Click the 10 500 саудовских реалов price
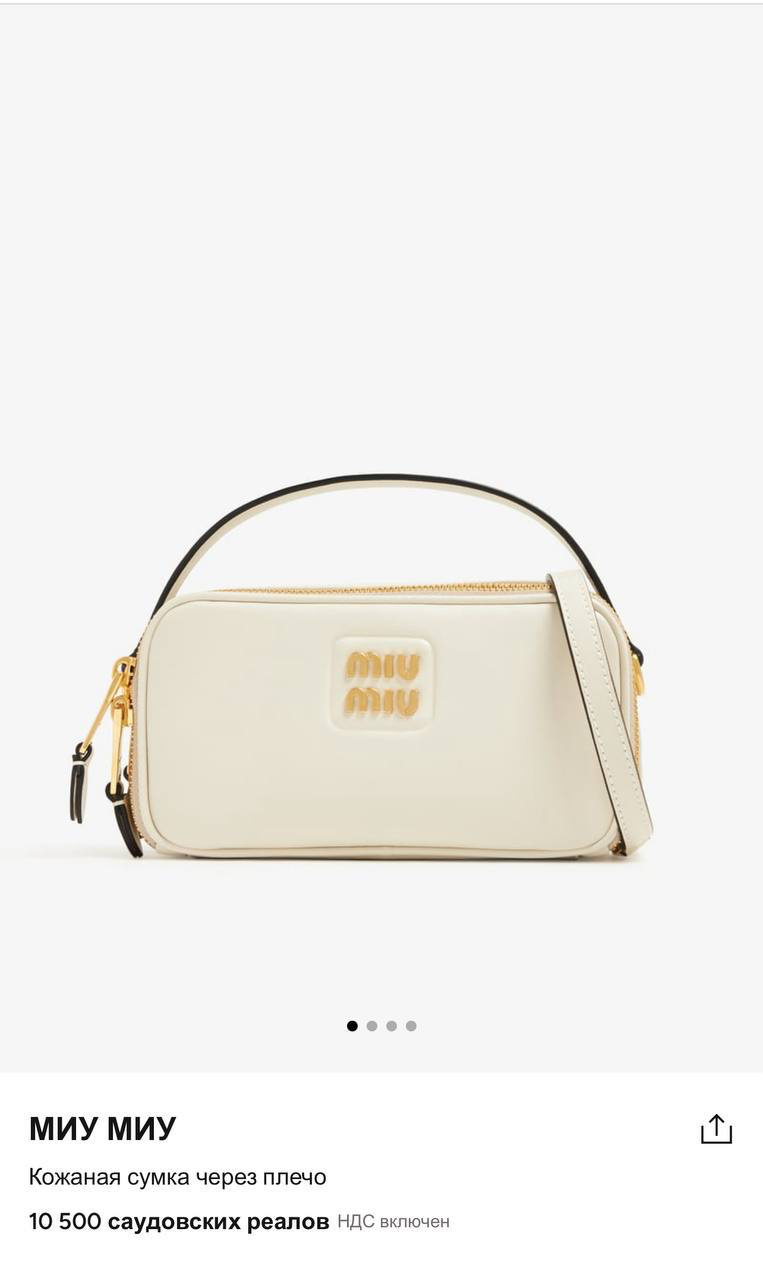The image size is (763, 1279). (x=180, y=1219)
